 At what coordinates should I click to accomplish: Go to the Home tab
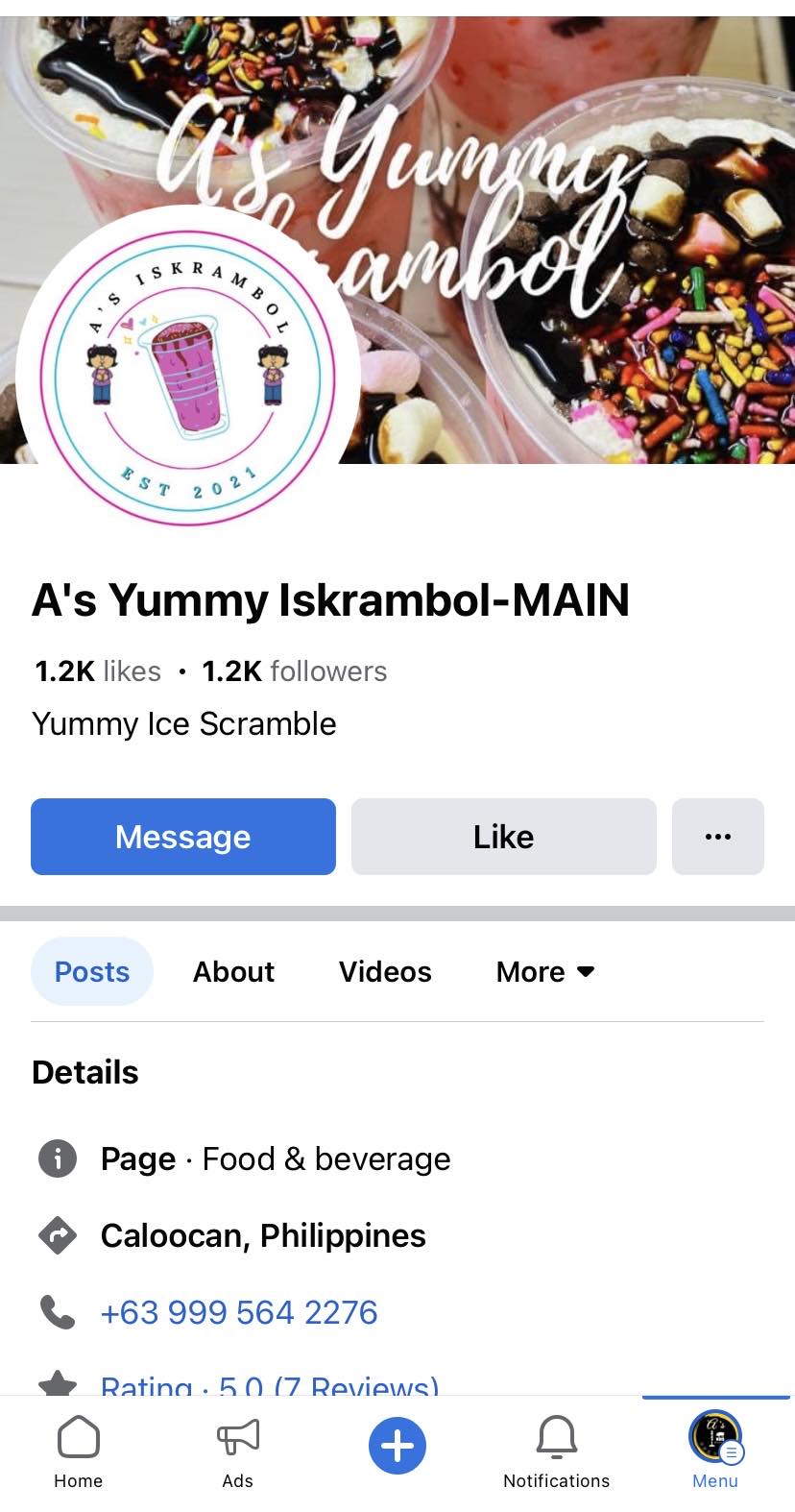79,1451
